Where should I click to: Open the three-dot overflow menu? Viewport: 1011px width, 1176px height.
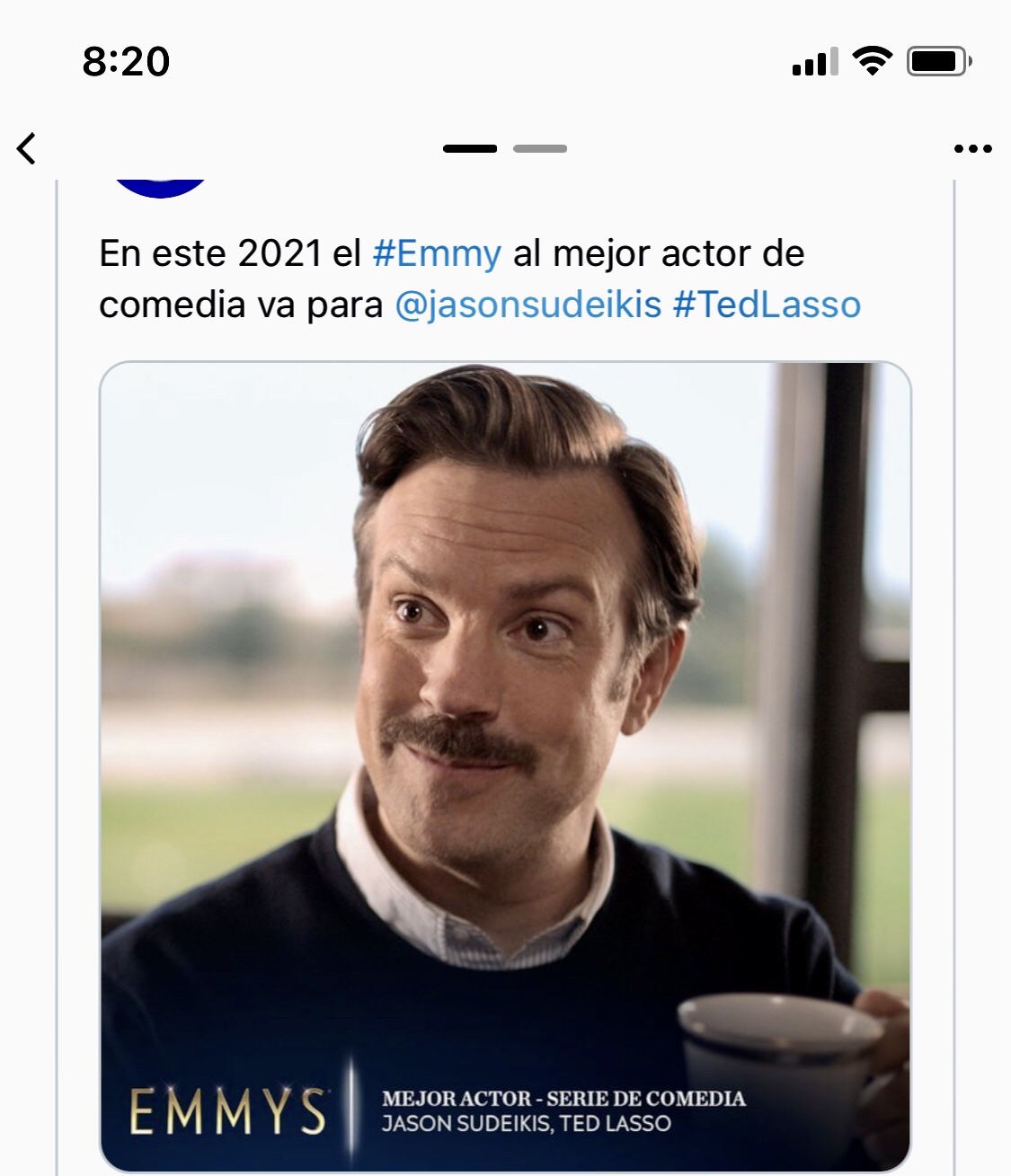coord(972,149)
